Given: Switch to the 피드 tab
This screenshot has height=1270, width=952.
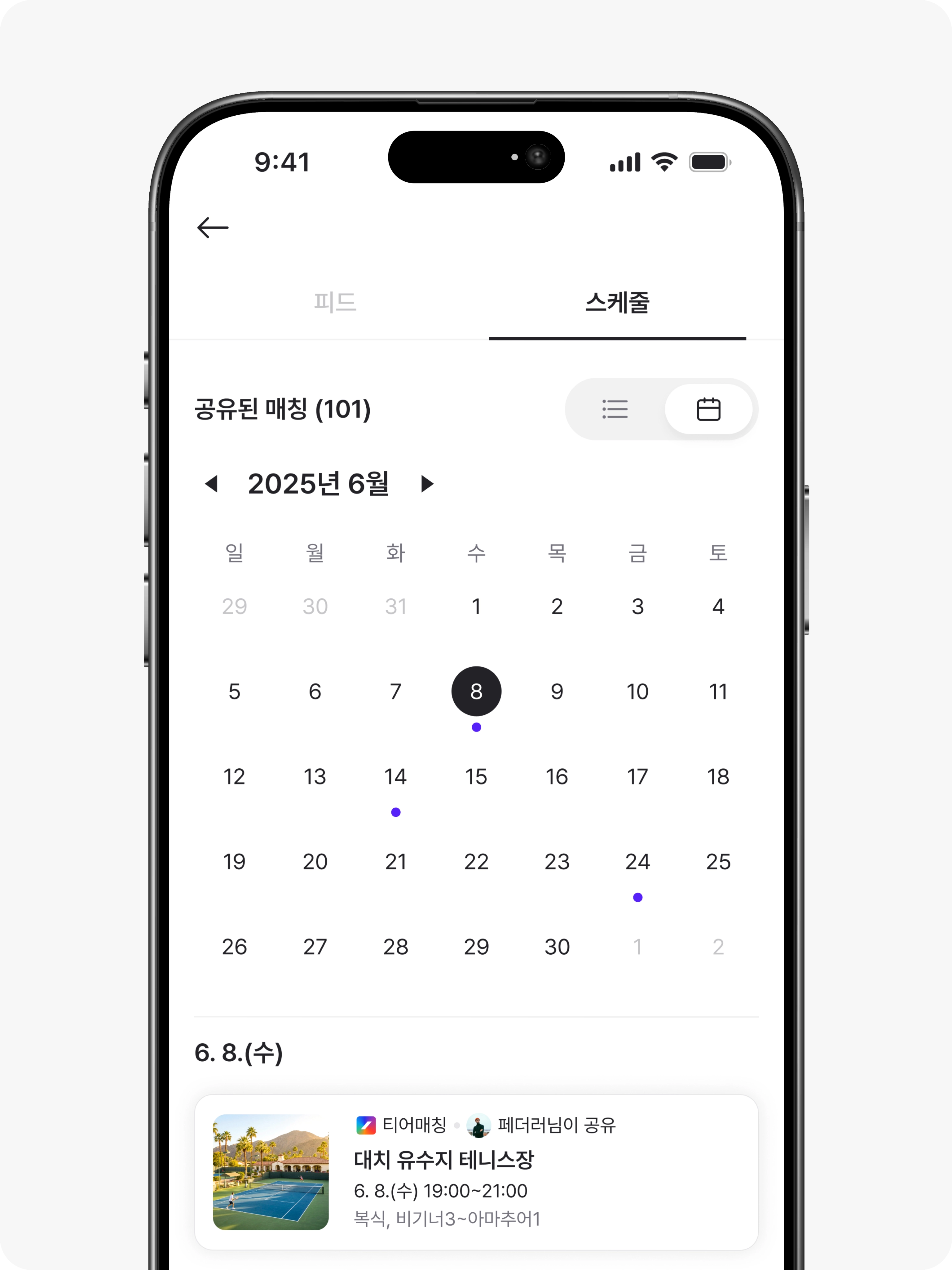Looking at the screenshot, I should (x=335, y=303).
